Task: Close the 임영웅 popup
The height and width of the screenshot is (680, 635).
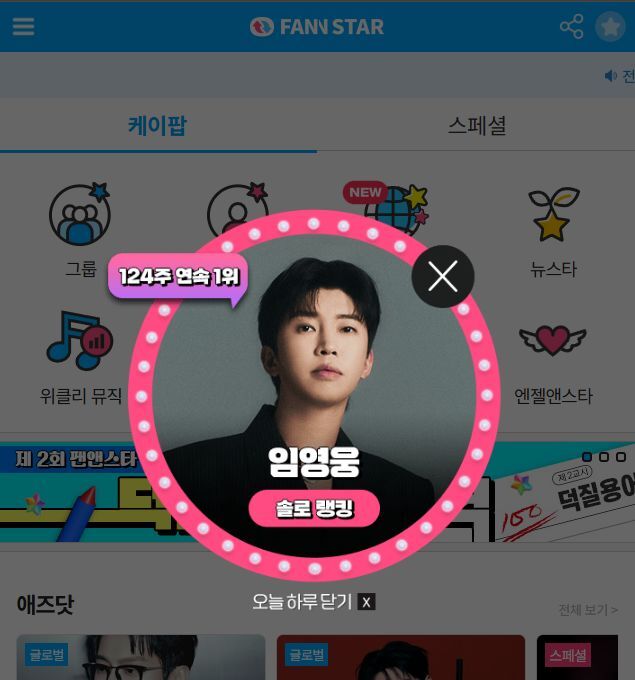Action: [x=443, y=276]
